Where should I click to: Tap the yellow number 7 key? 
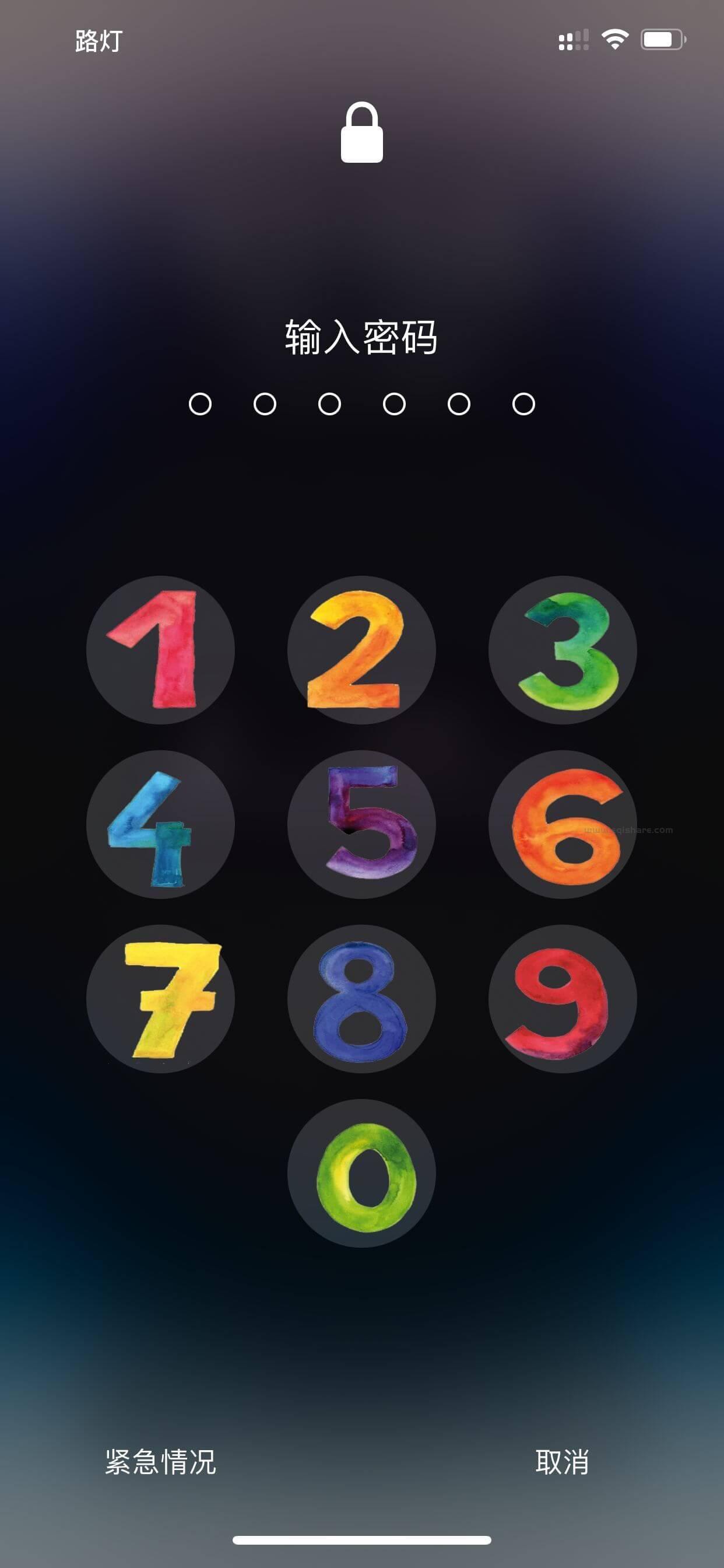[x=160, y=999]
